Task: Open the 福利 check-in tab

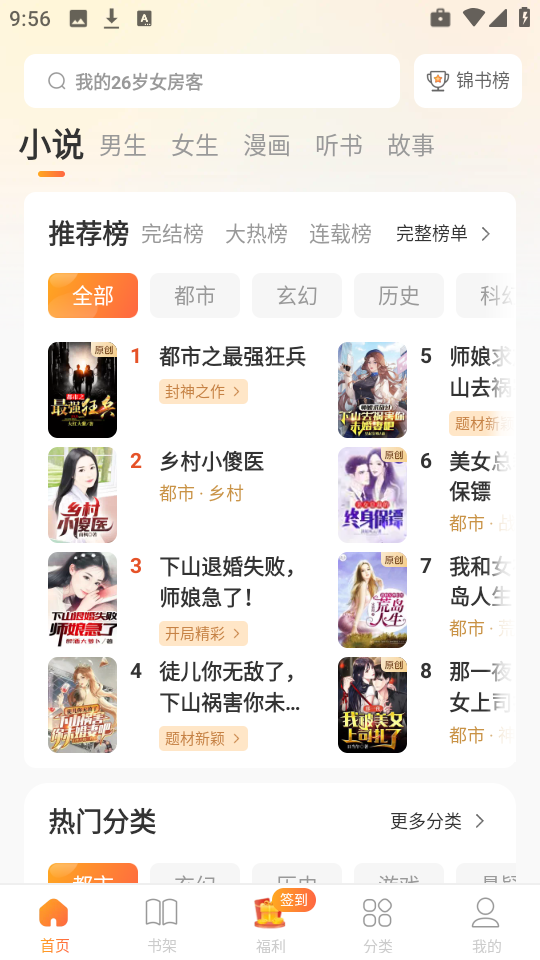Action: (270, 924)
